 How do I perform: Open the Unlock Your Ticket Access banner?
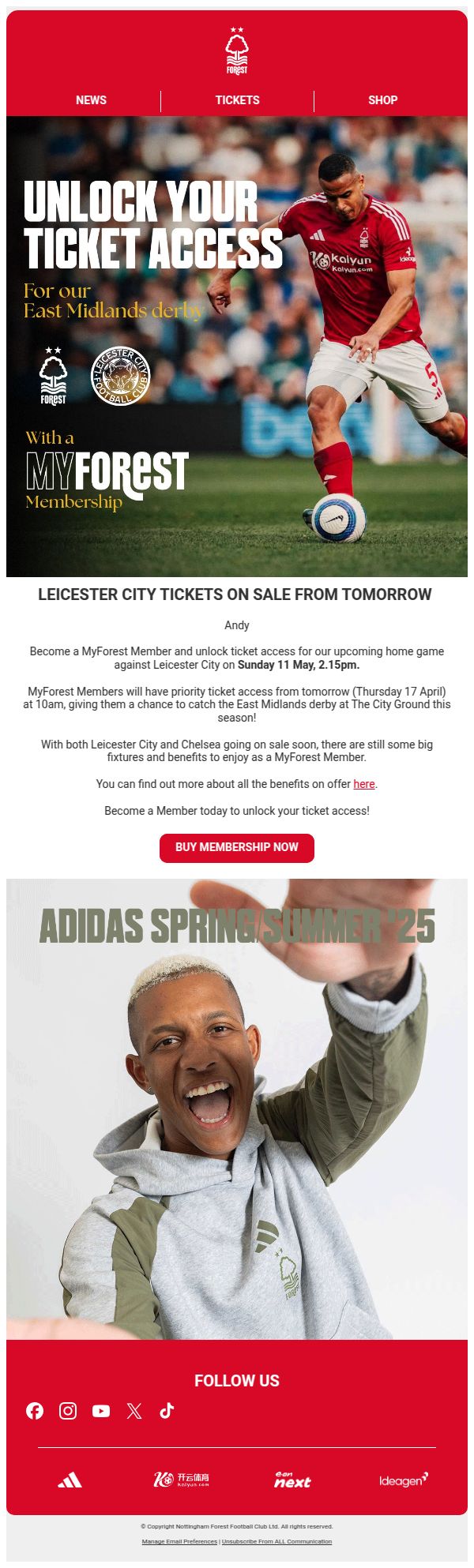tap(237, 347)
